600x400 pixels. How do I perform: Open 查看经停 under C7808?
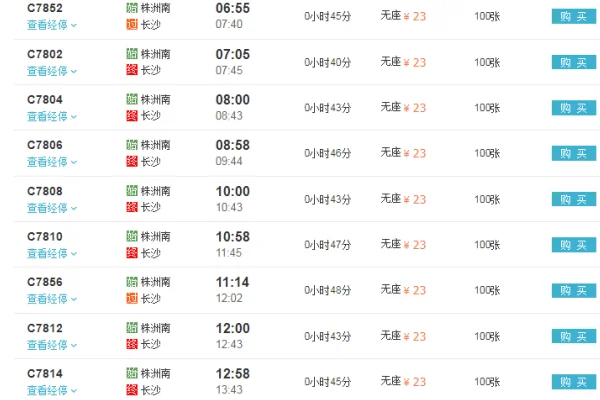[x=51, y=208]
